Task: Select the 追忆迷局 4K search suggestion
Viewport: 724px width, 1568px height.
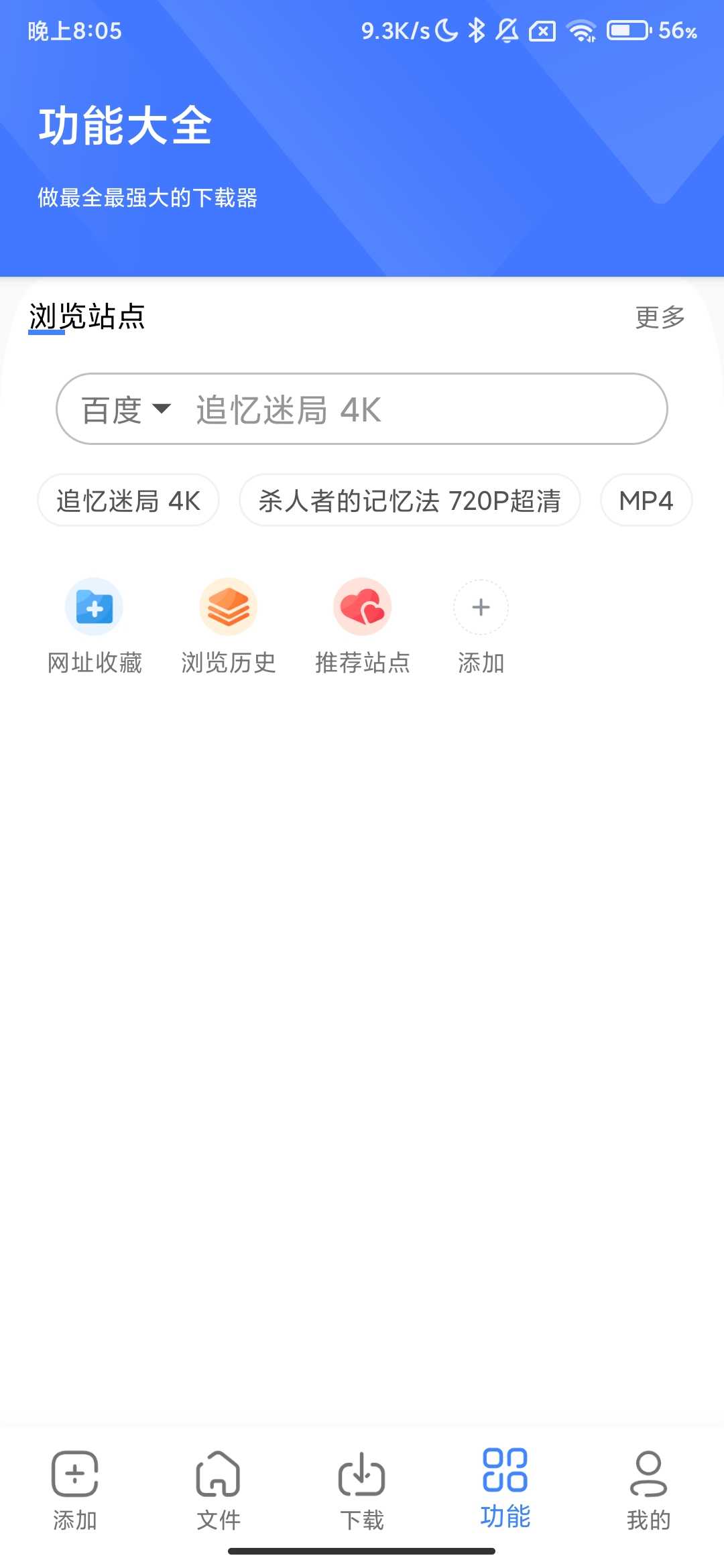Action: tap(128, 501)
